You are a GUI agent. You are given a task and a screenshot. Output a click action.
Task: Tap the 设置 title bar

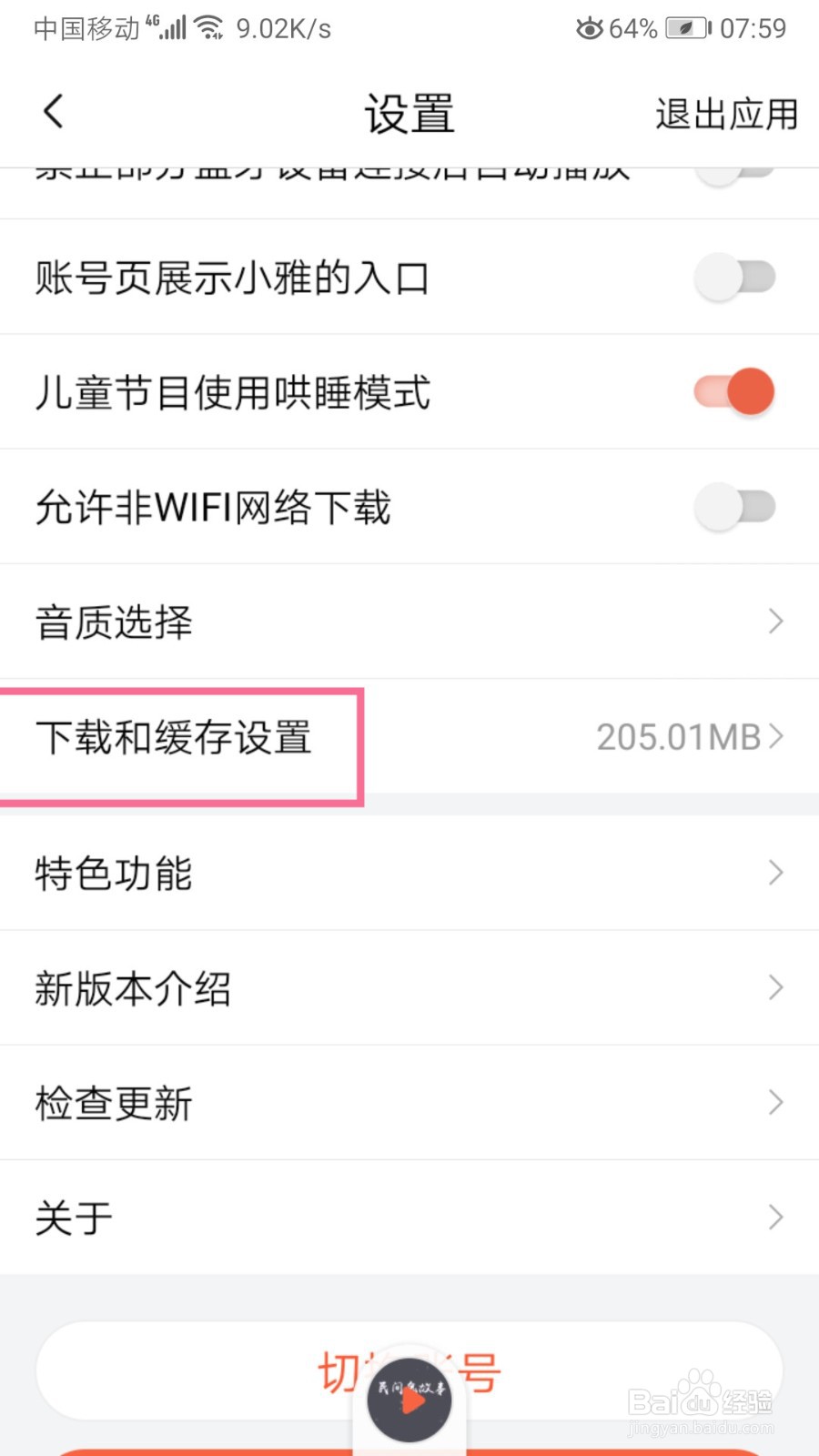coord(409,111)
